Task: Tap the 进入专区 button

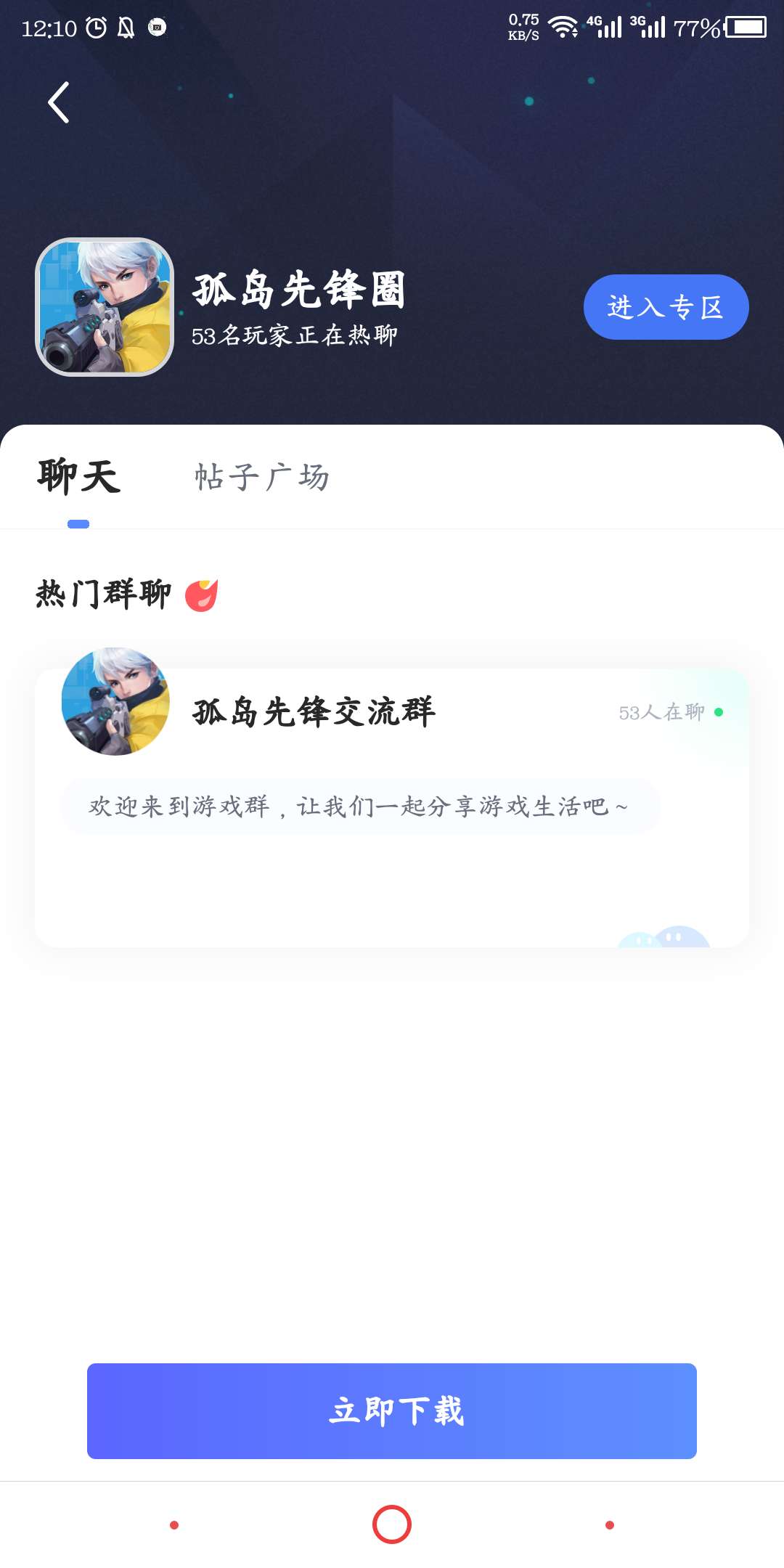Action: (x=666, y=307)
